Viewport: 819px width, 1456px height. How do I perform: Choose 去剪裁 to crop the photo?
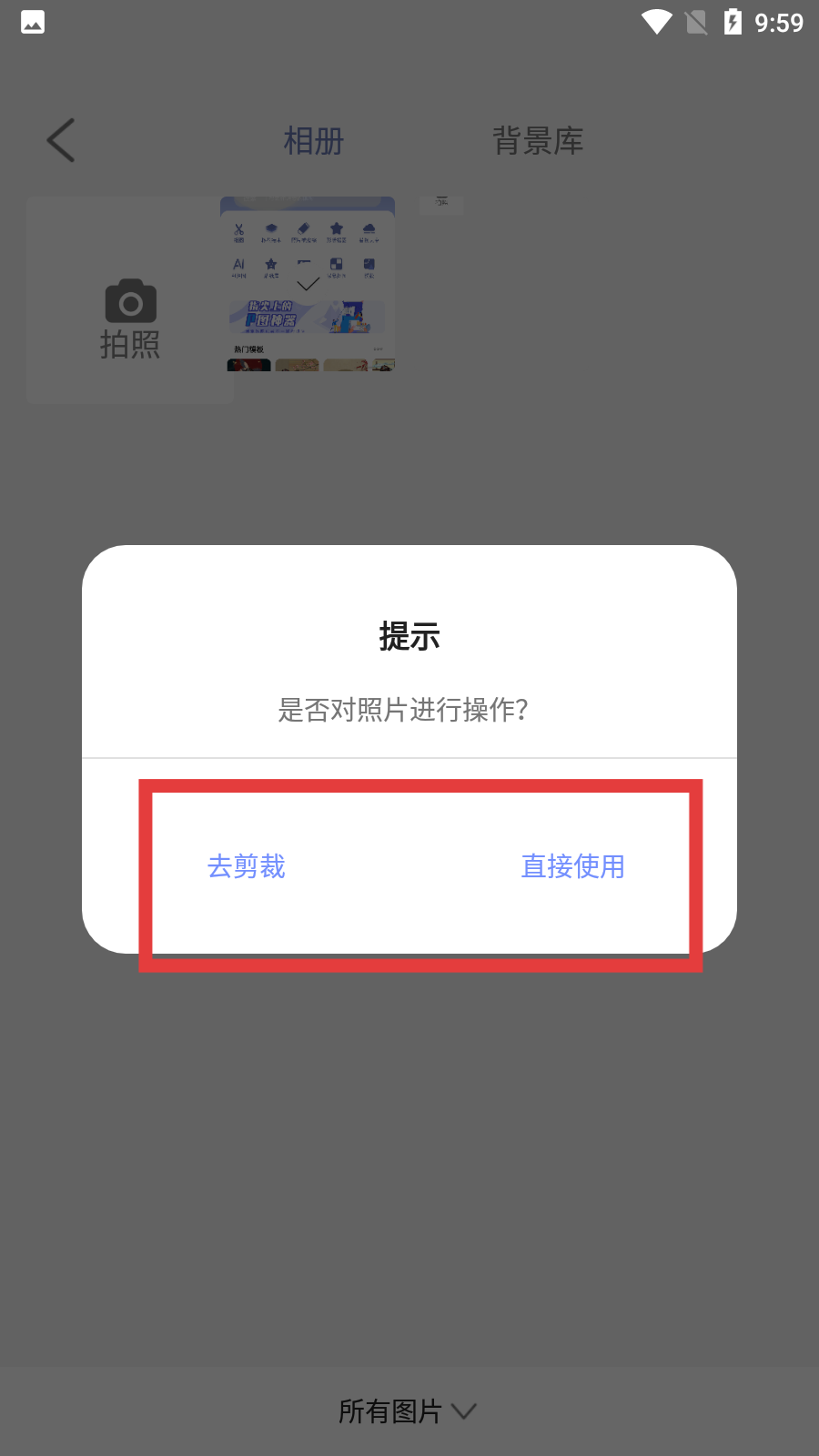click(x=247, y=866)
